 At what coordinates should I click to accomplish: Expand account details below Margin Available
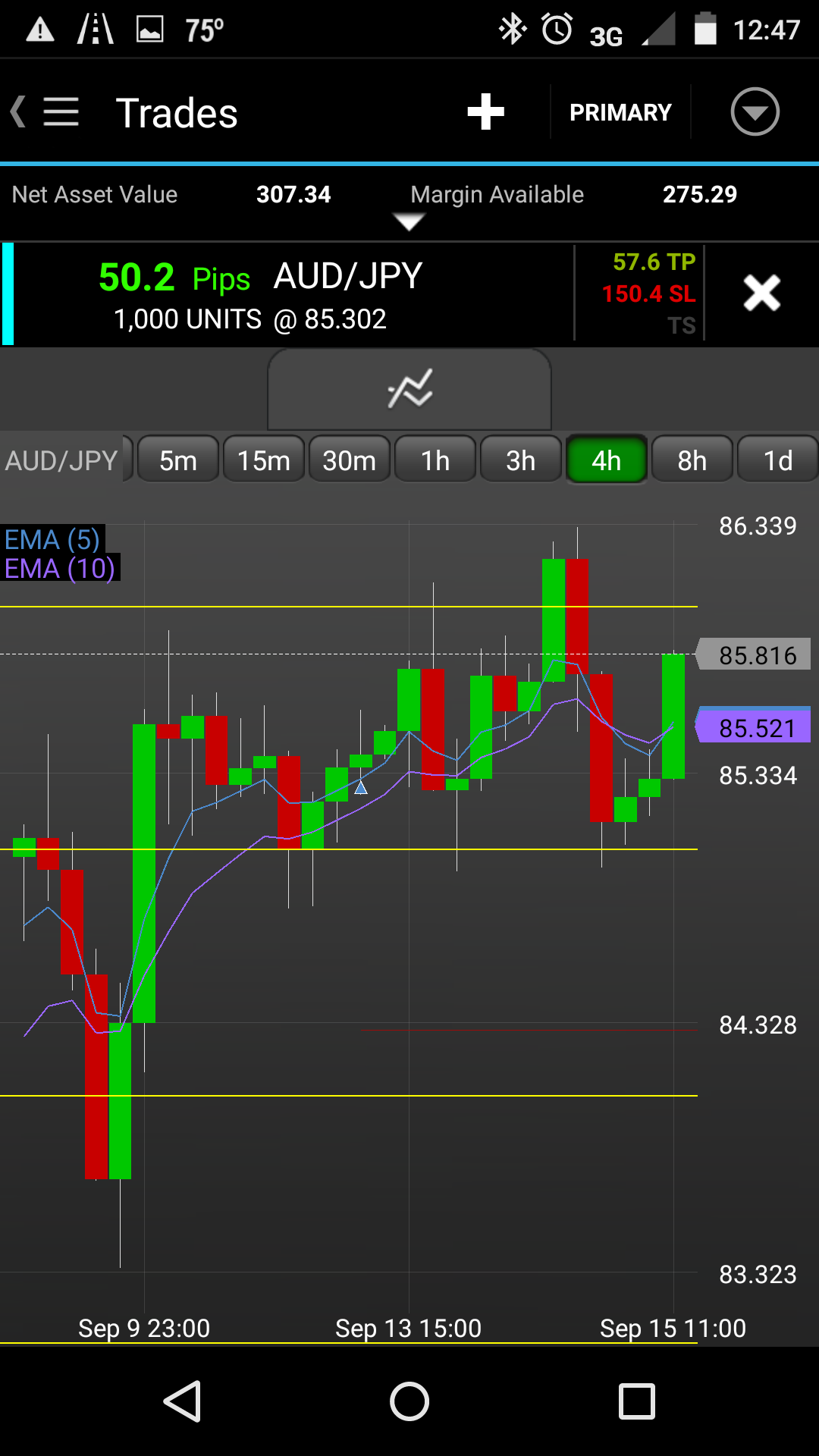point(409,221)
